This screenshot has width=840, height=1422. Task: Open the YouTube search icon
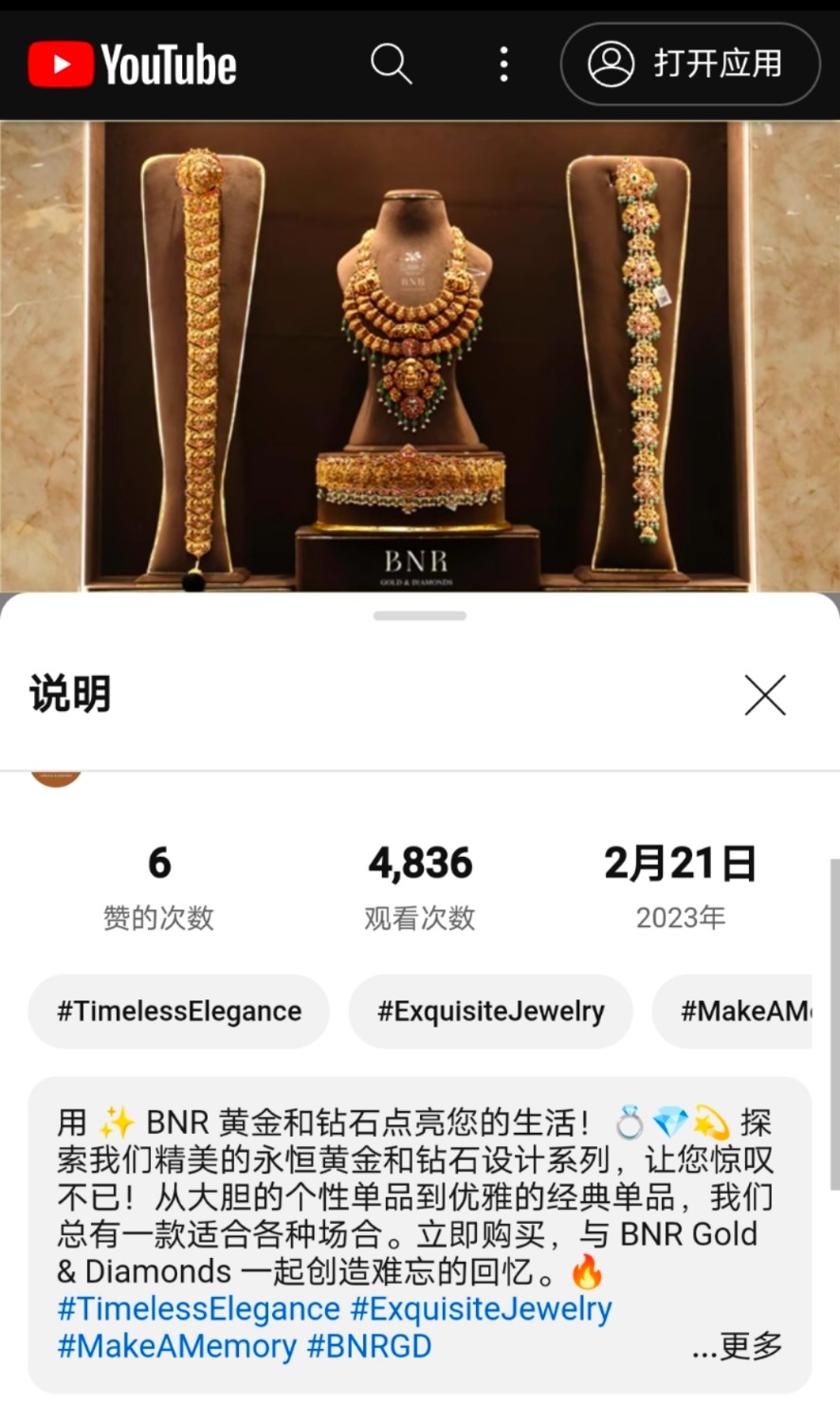coord(391,64)
